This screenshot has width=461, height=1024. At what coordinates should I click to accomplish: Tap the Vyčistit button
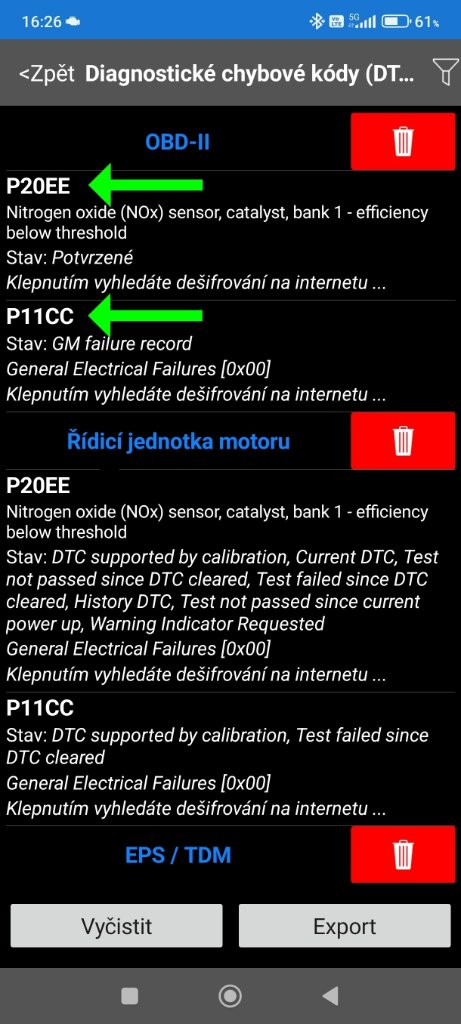pyautogui.click(x=116, y=925)
